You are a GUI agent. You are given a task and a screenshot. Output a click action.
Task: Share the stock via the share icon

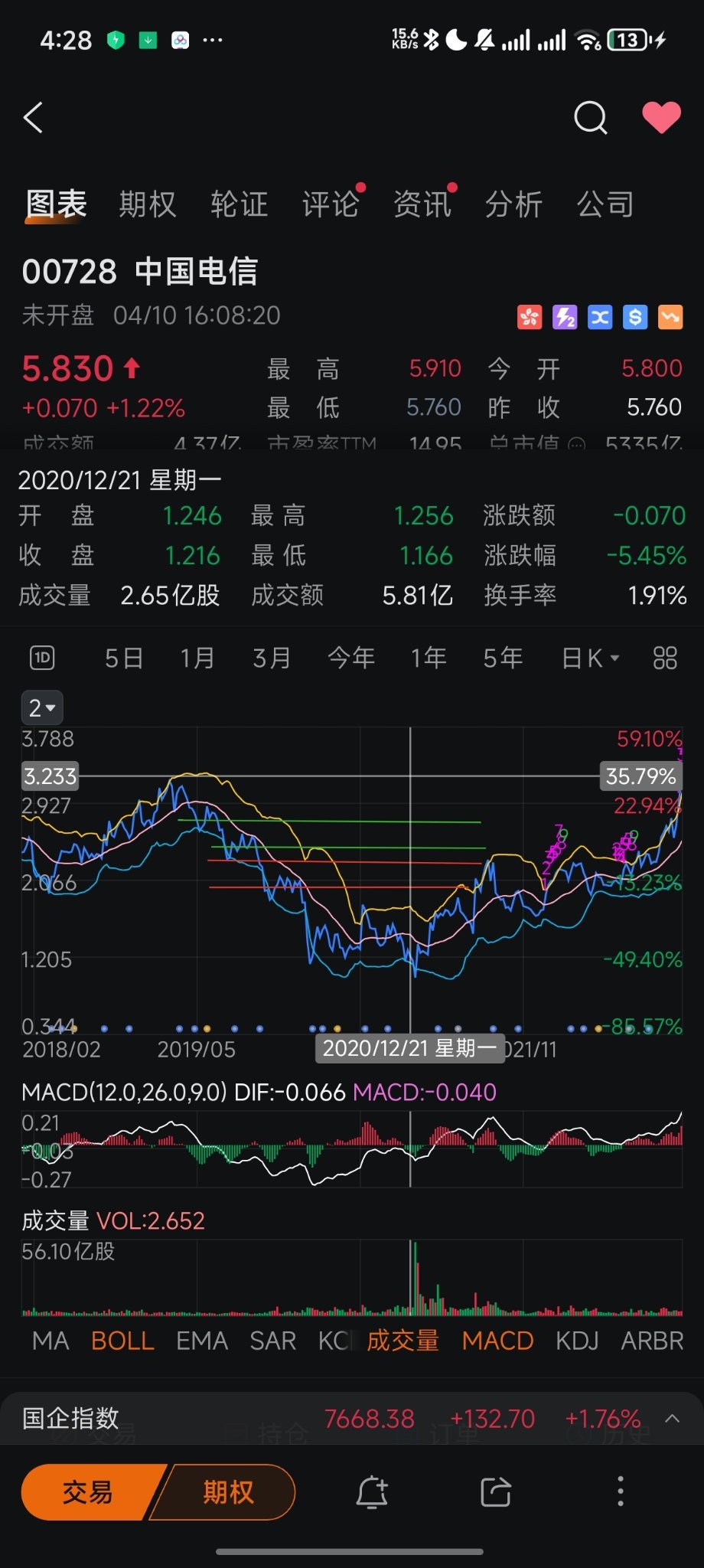[x=494, y=1491]
